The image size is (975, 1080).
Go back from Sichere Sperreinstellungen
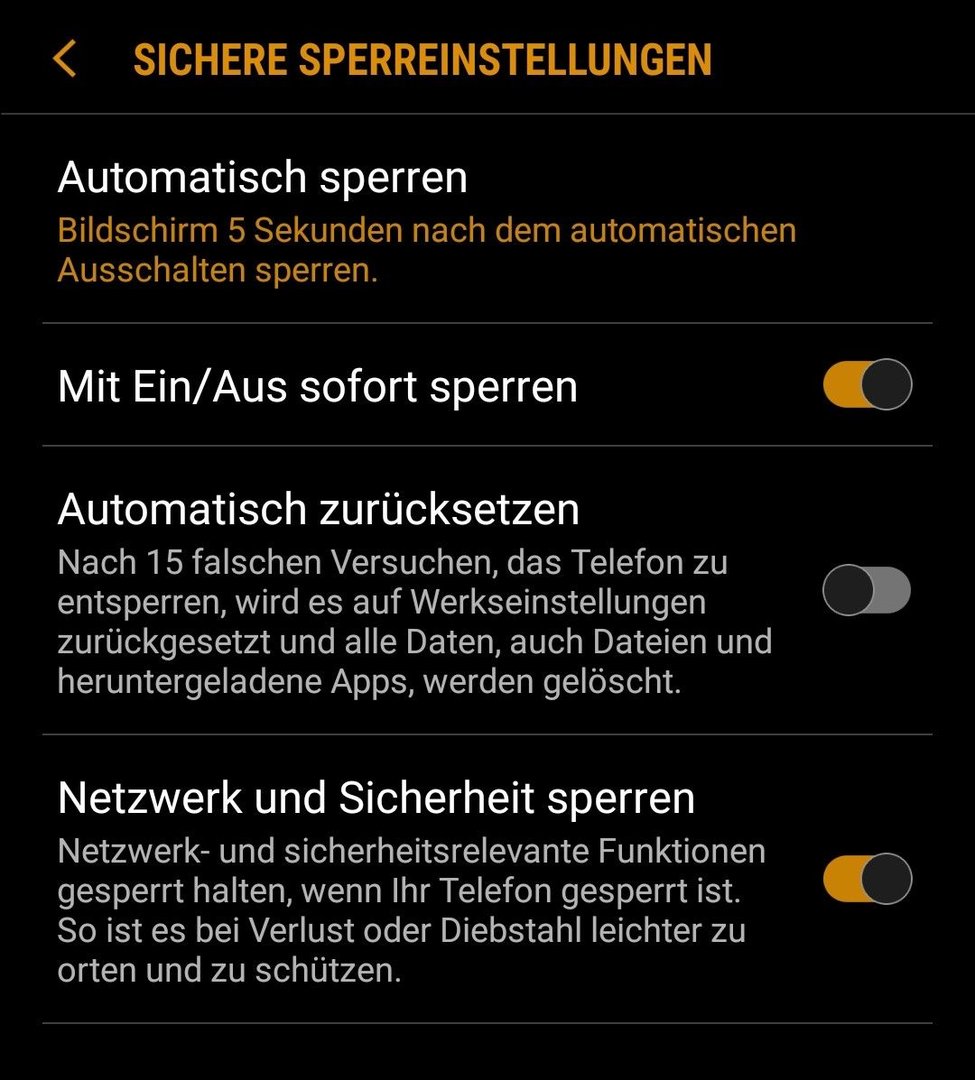tap(64, 59)
